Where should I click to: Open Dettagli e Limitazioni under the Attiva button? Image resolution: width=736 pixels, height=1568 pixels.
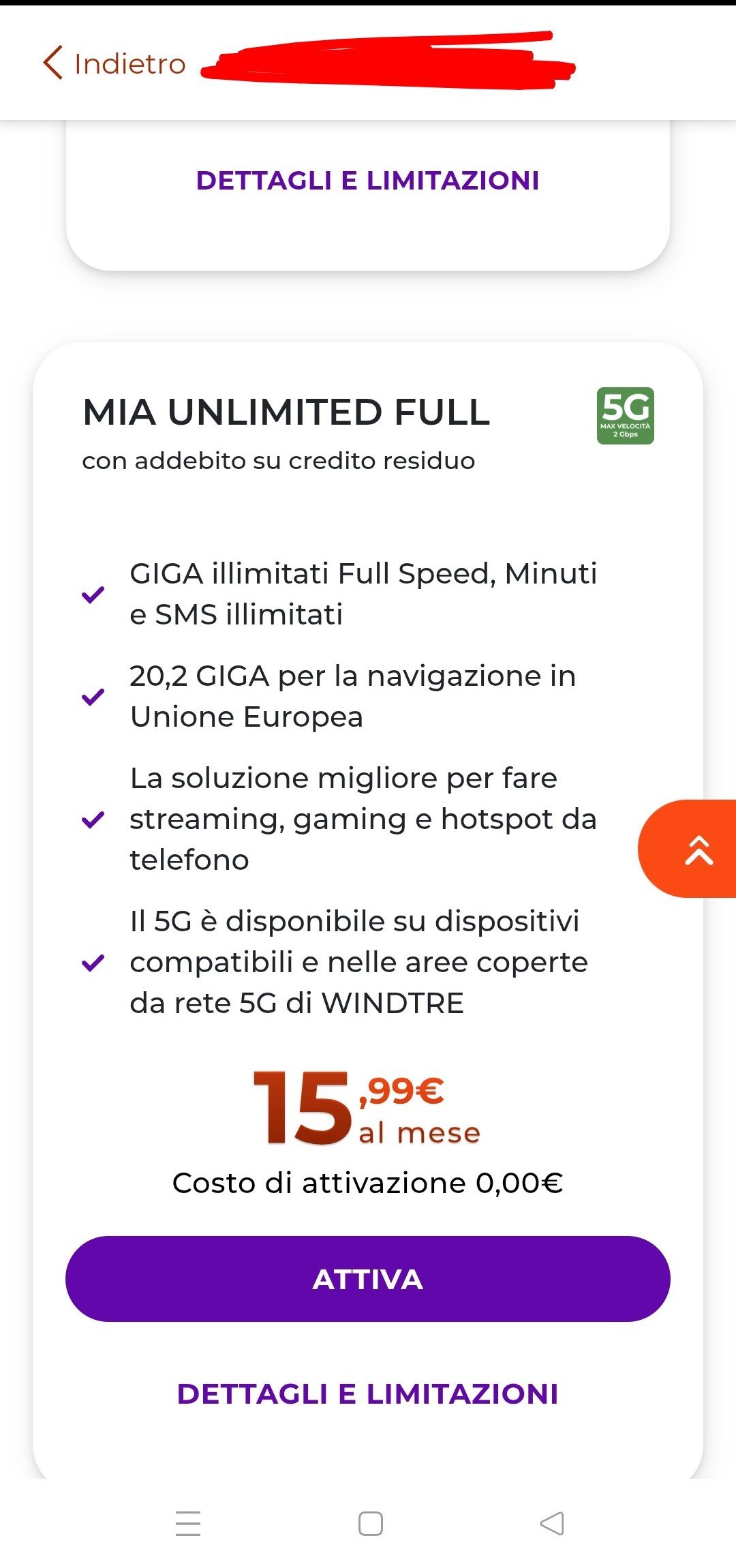coord(368,1393)
